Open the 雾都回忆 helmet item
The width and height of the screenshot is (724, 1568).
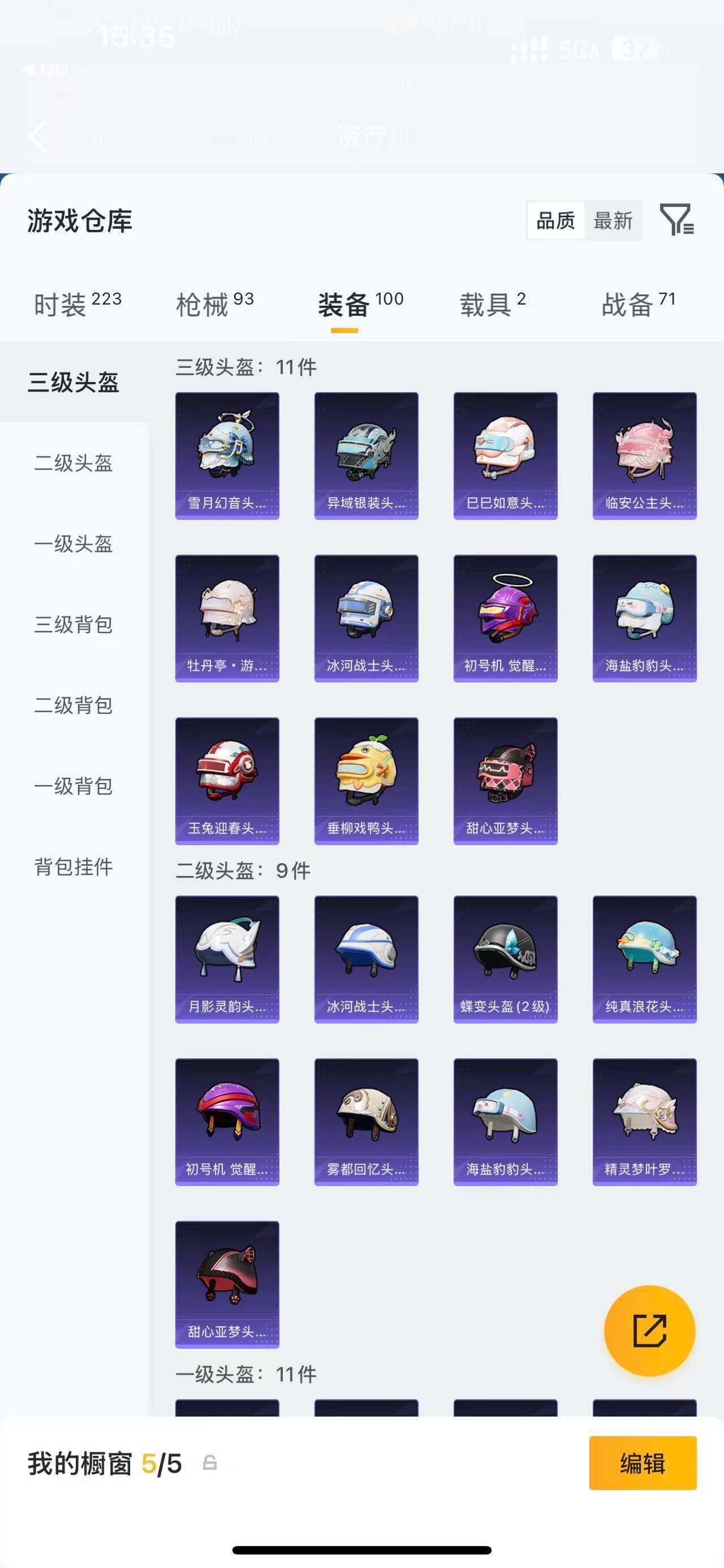tap(366, 1121)
